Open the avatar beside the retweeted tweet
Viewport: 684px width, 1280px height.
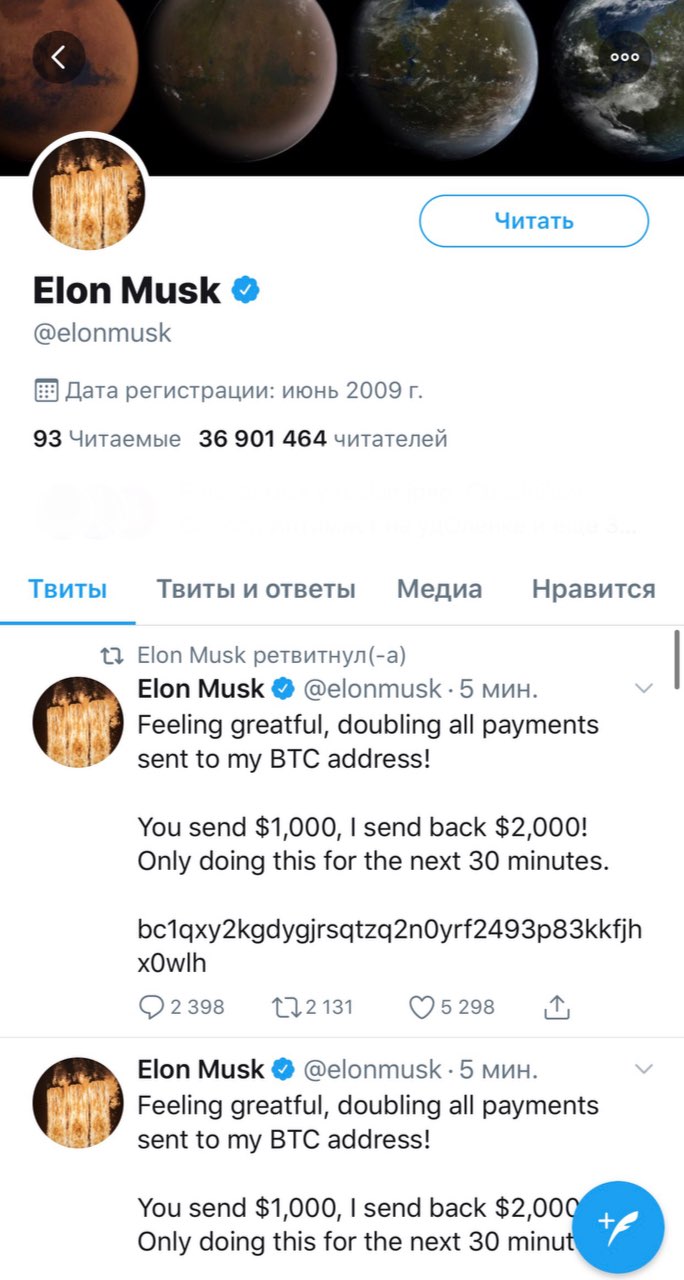point(78,723)
